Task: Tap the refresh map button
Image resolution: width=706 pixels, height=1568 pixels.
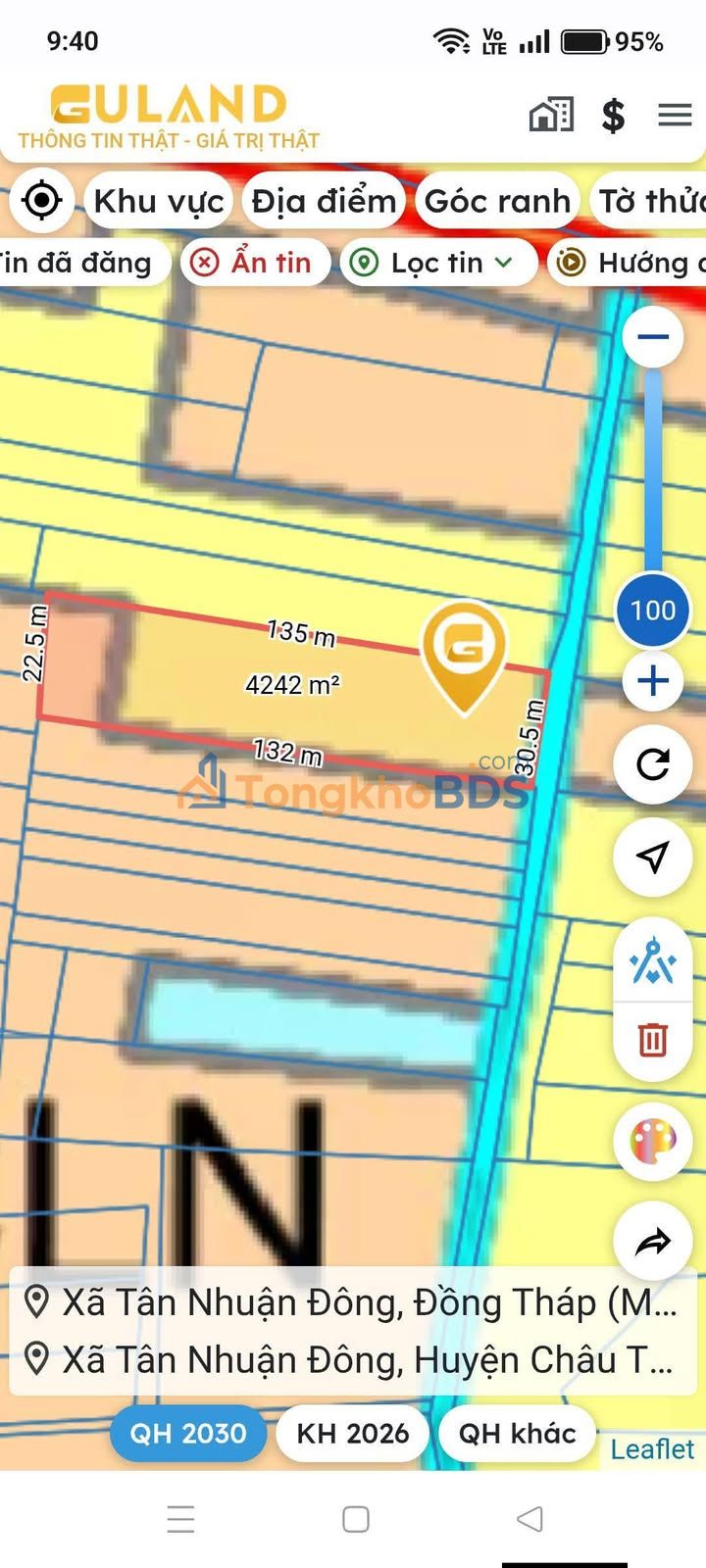Action: 653,764
